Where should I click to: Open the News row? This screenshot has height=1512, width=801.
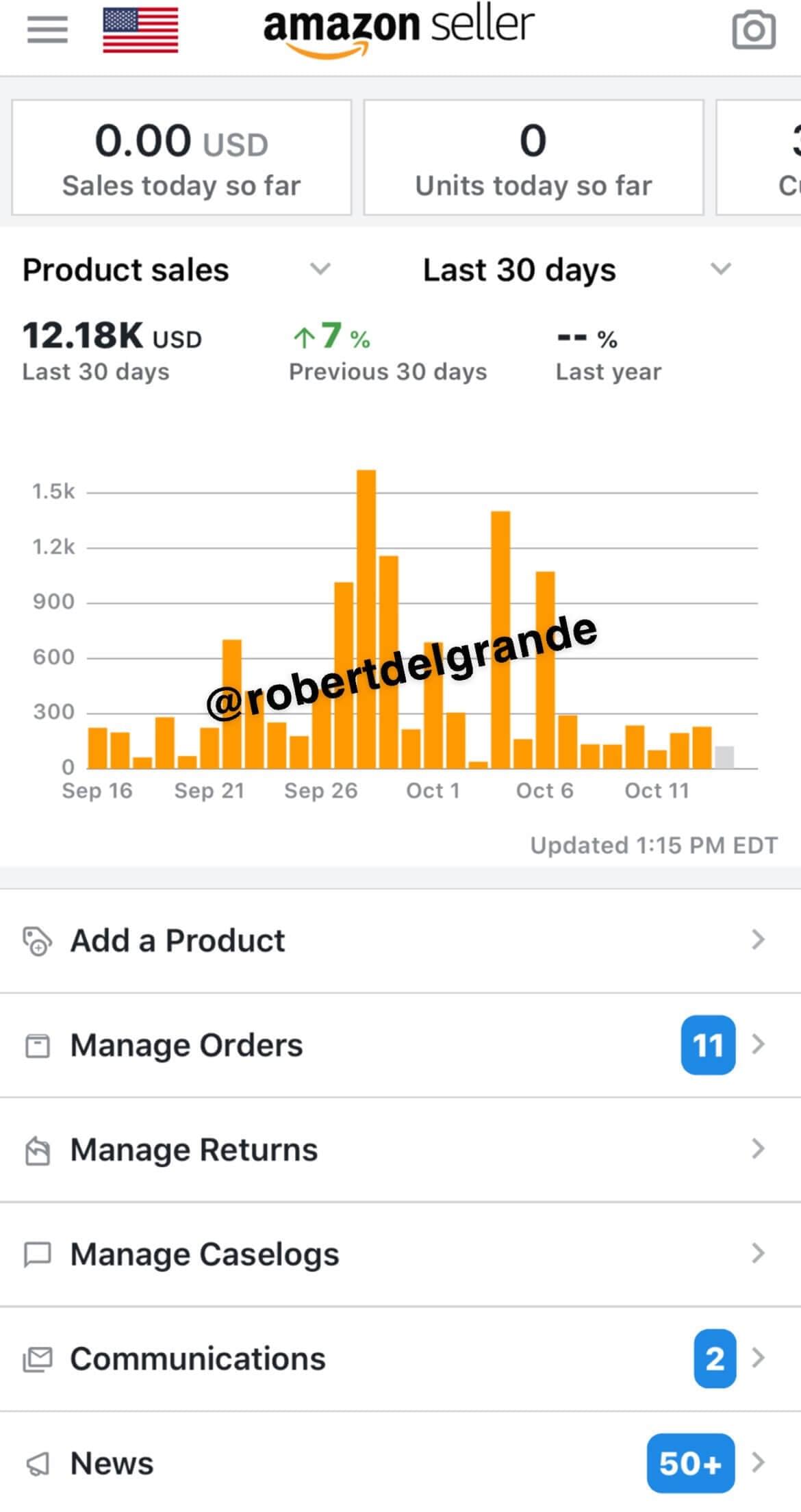point(400,1463)
